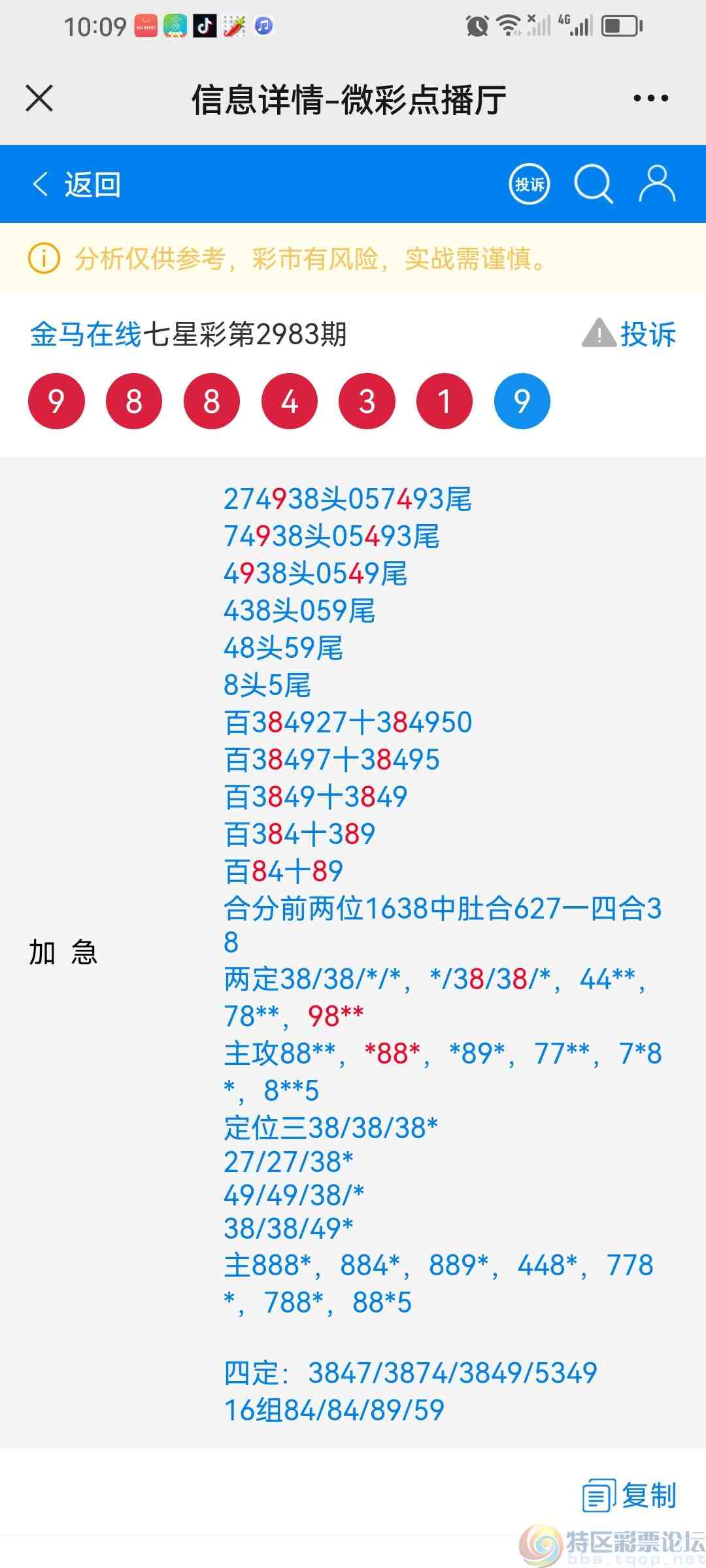
Task: Click the 返回 back link
Action: coord(92,184)
